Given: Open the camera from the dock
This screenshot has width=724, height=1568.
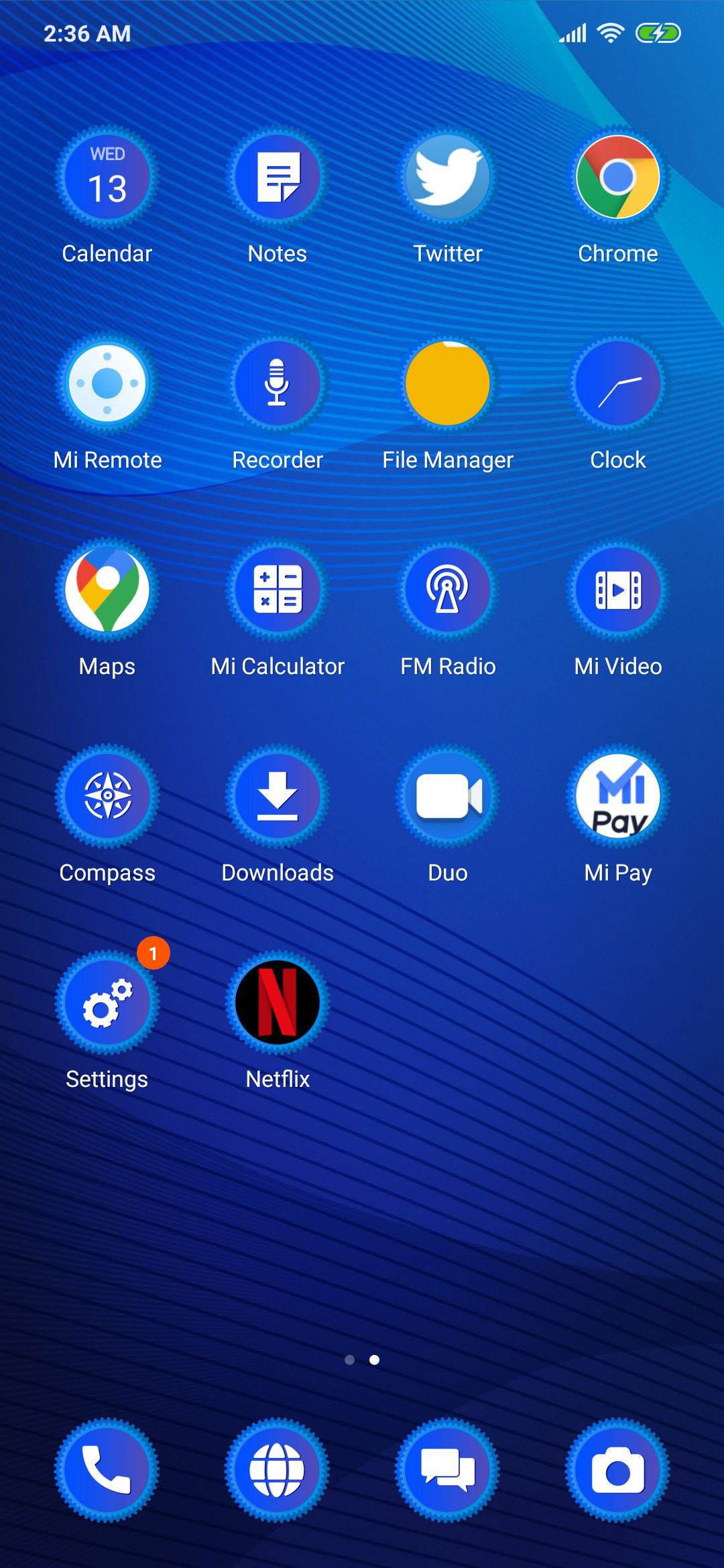Looking at the screenshot, I should pyautogui.click(x=618, y=1471).
